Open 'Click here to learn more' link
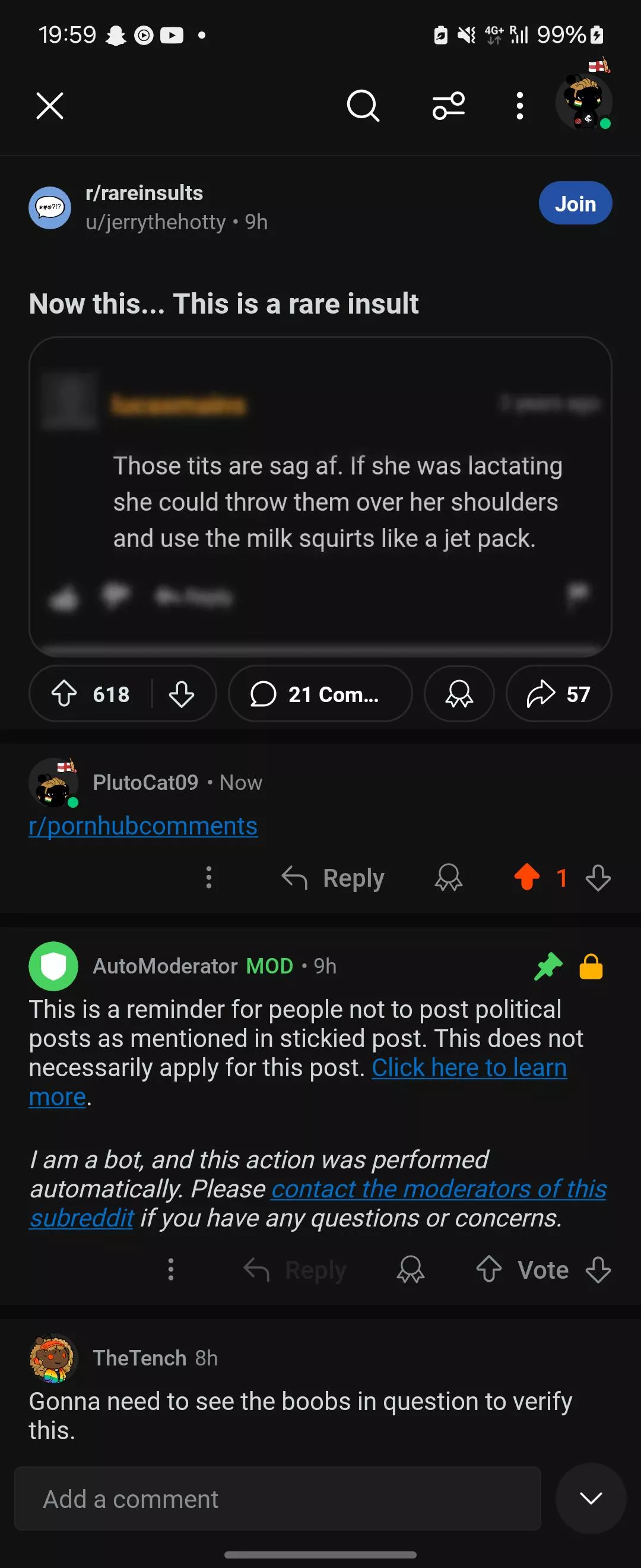Screen dimensions: 641x1568 pos(469,1068)
